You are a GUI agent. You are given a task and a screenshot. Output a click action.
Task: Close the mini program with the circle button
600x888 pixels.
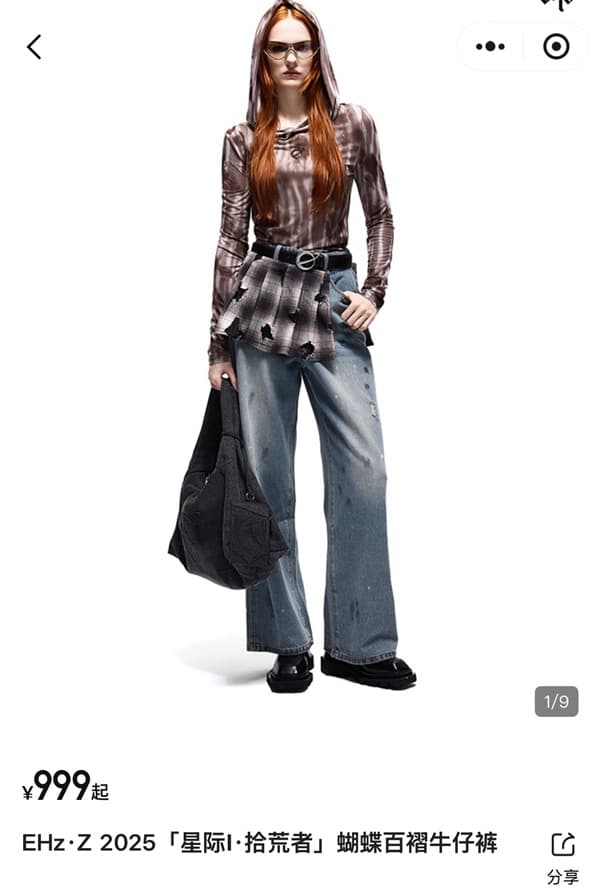pyautogui.click(x=556, y=47)
